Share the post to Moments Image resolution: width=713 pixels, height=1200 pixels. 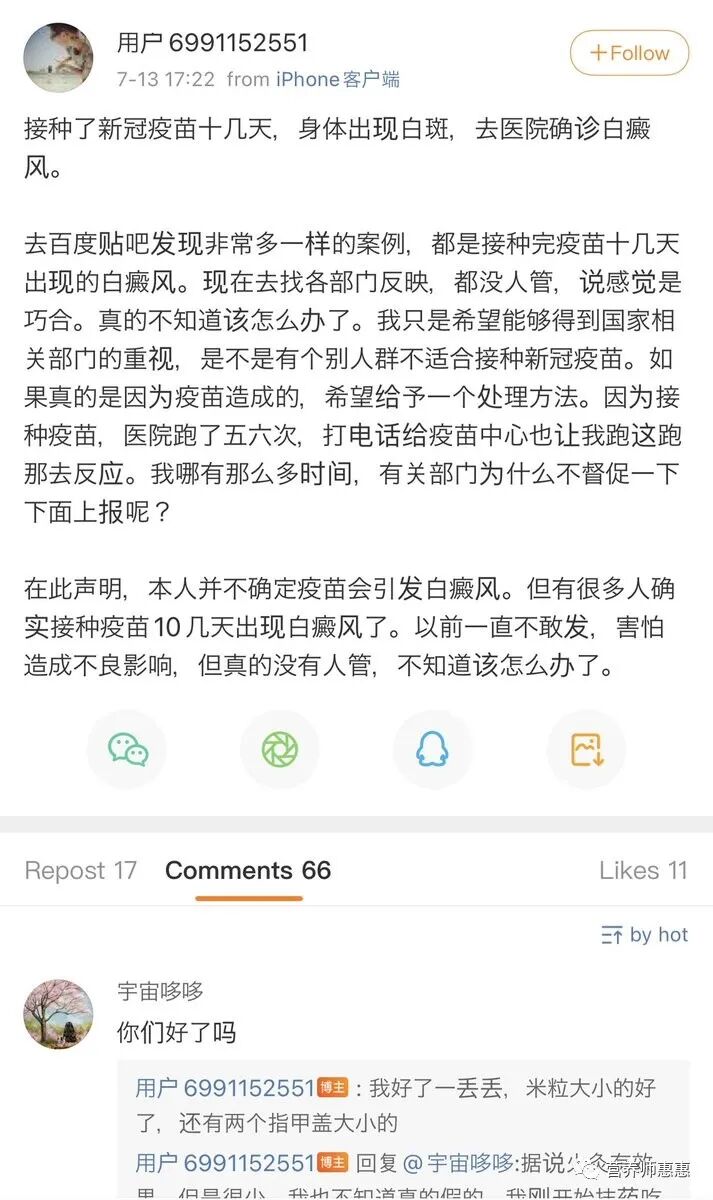[x=280, y=749]
